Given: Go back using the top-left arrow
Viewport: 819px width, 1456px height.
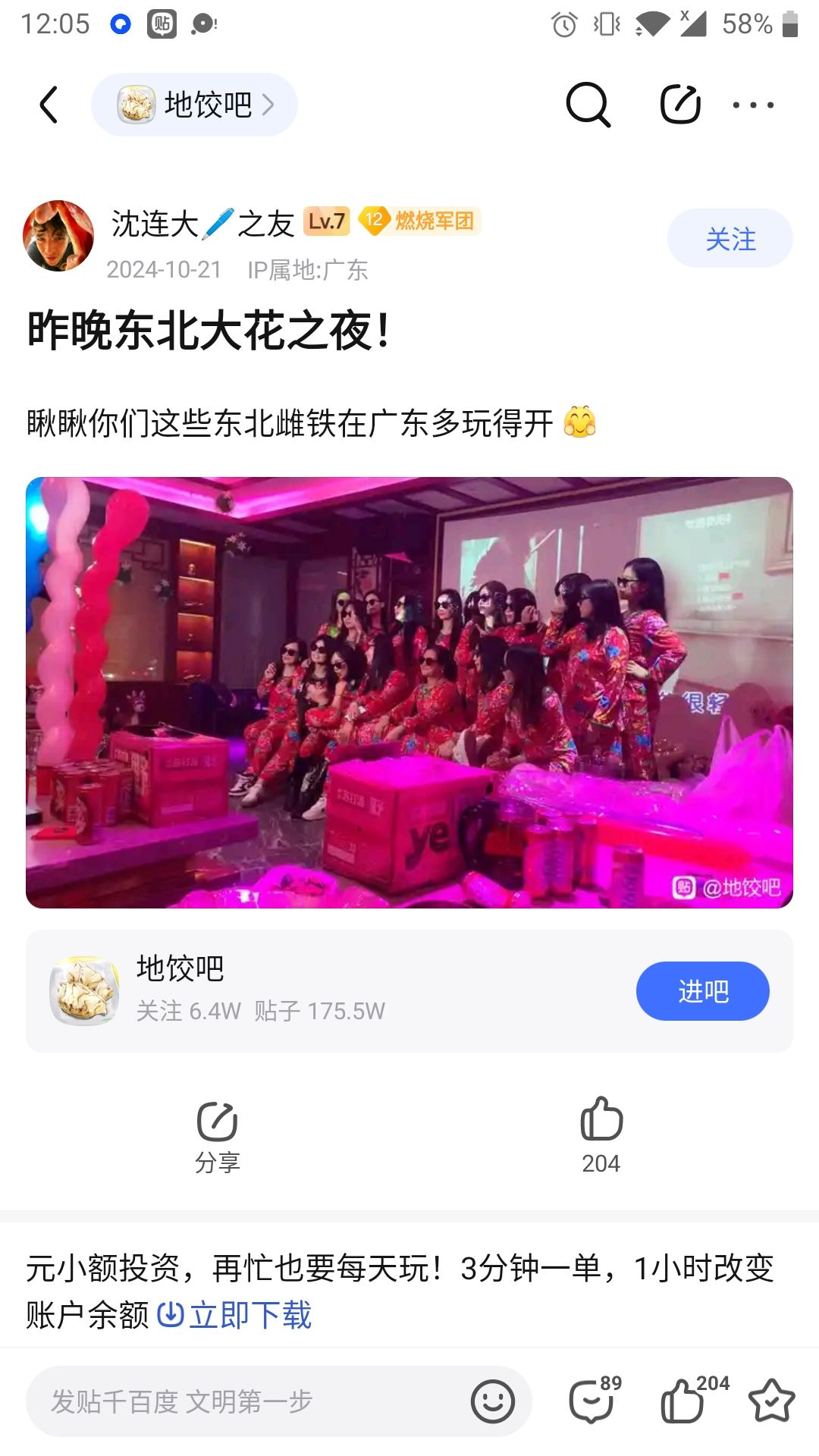Looking at the screenshot, I should (x=49, y=105).
